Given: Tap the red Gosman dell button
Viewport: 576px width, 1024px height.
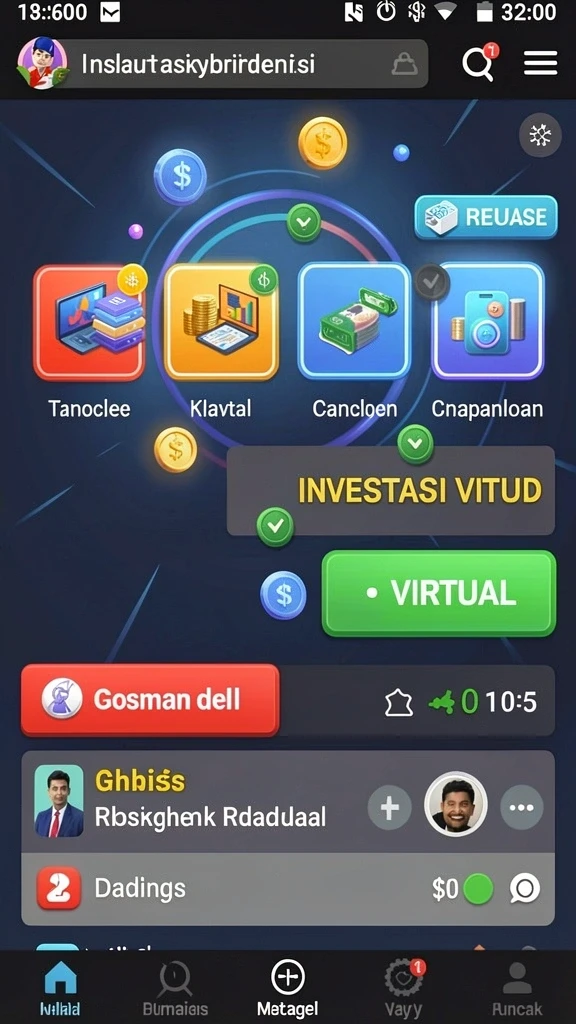Looking at the screenshot, I should coord(150,699).
